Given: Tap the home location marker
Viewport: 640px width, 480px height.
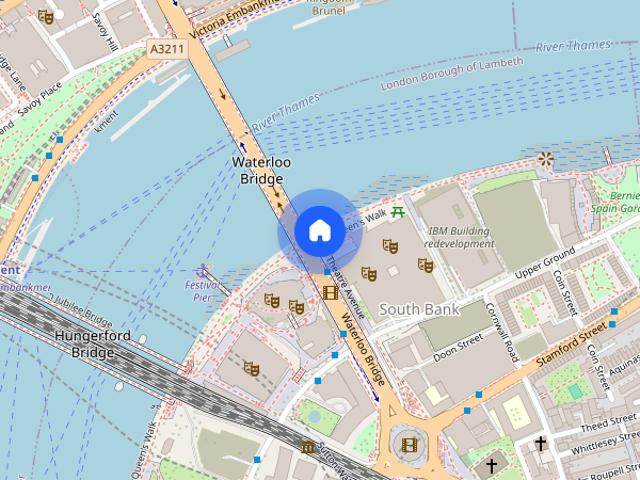Looking at the screenshot, I should click(319, 230).
